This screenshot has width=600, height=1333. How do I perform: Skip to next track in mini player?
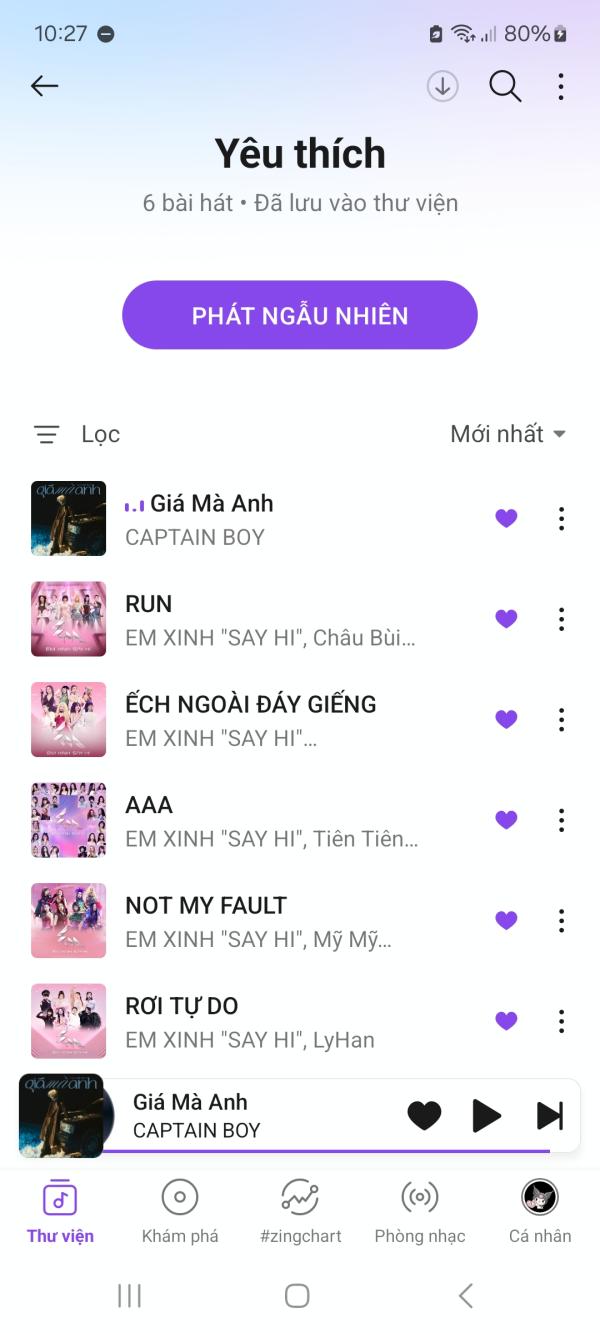pos(550,1115)
